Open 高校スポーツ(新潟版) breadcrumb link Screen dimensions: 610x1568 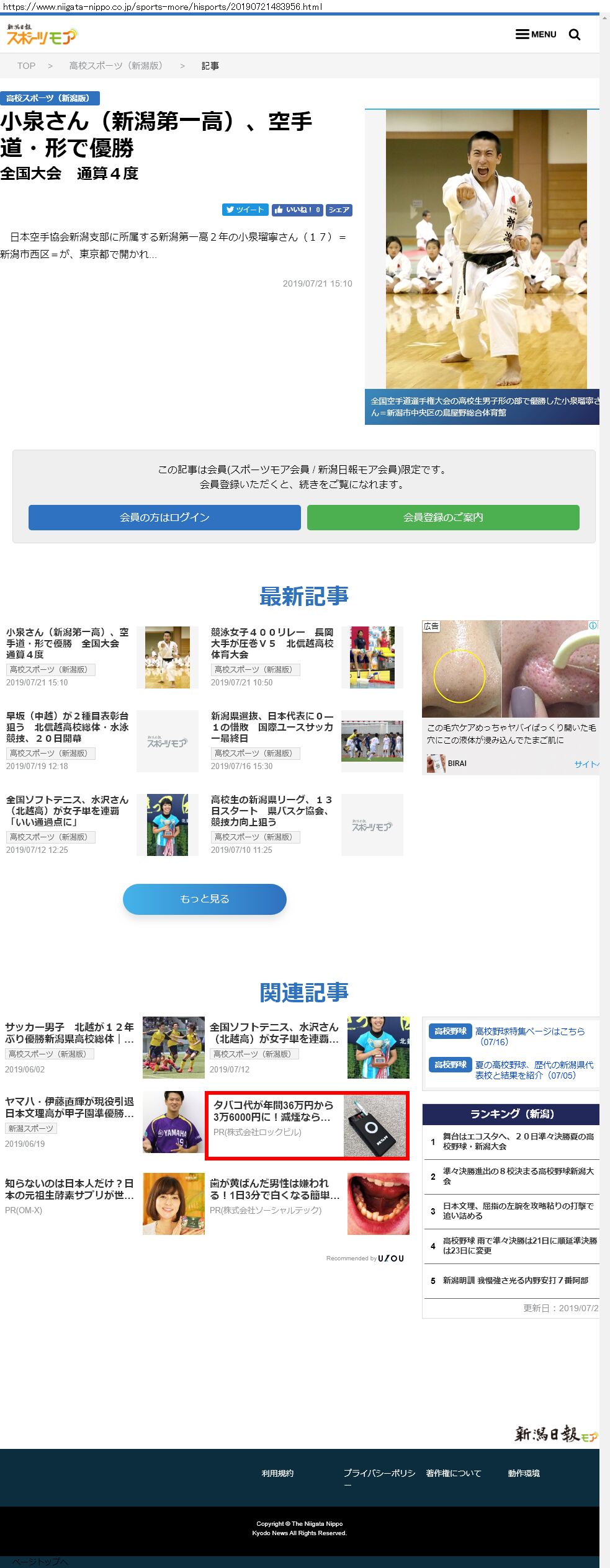115,66
